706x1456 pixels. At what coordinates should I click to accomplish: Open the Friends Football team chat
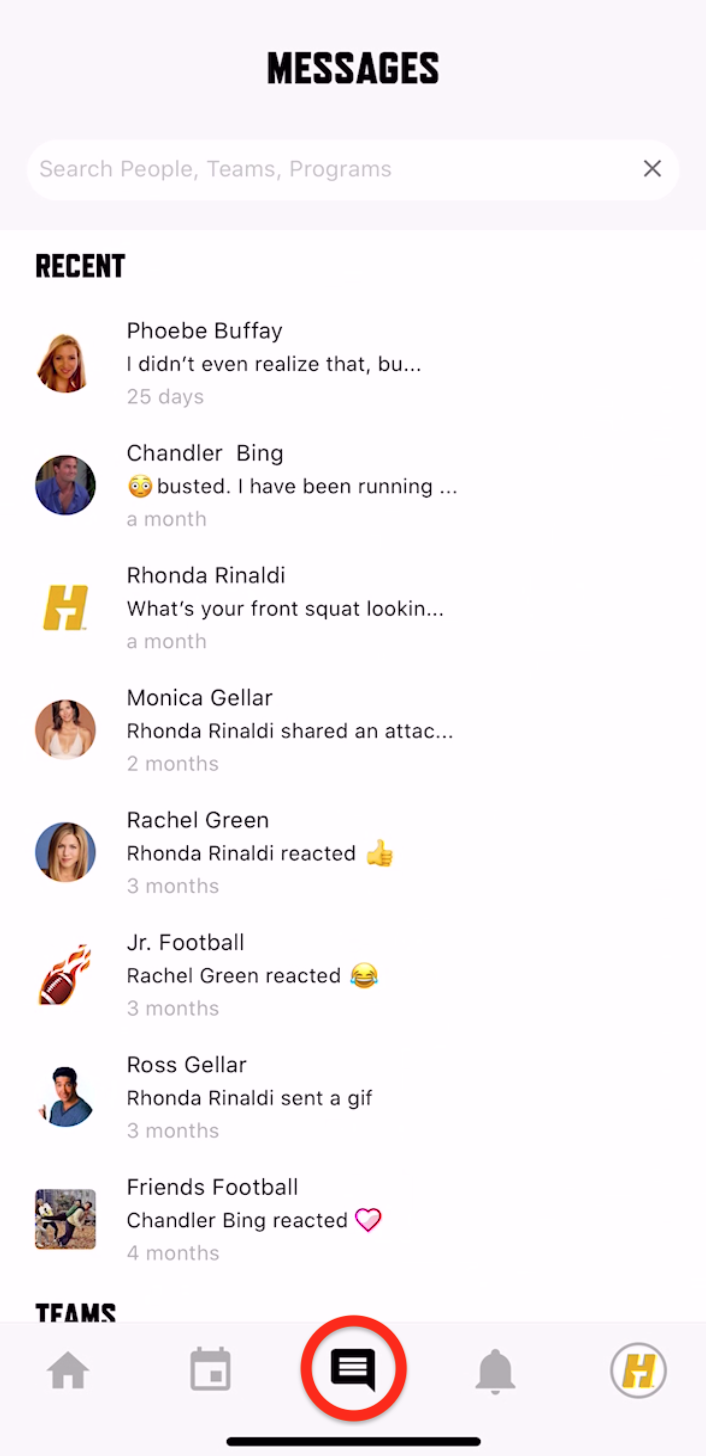point(353,1219)
